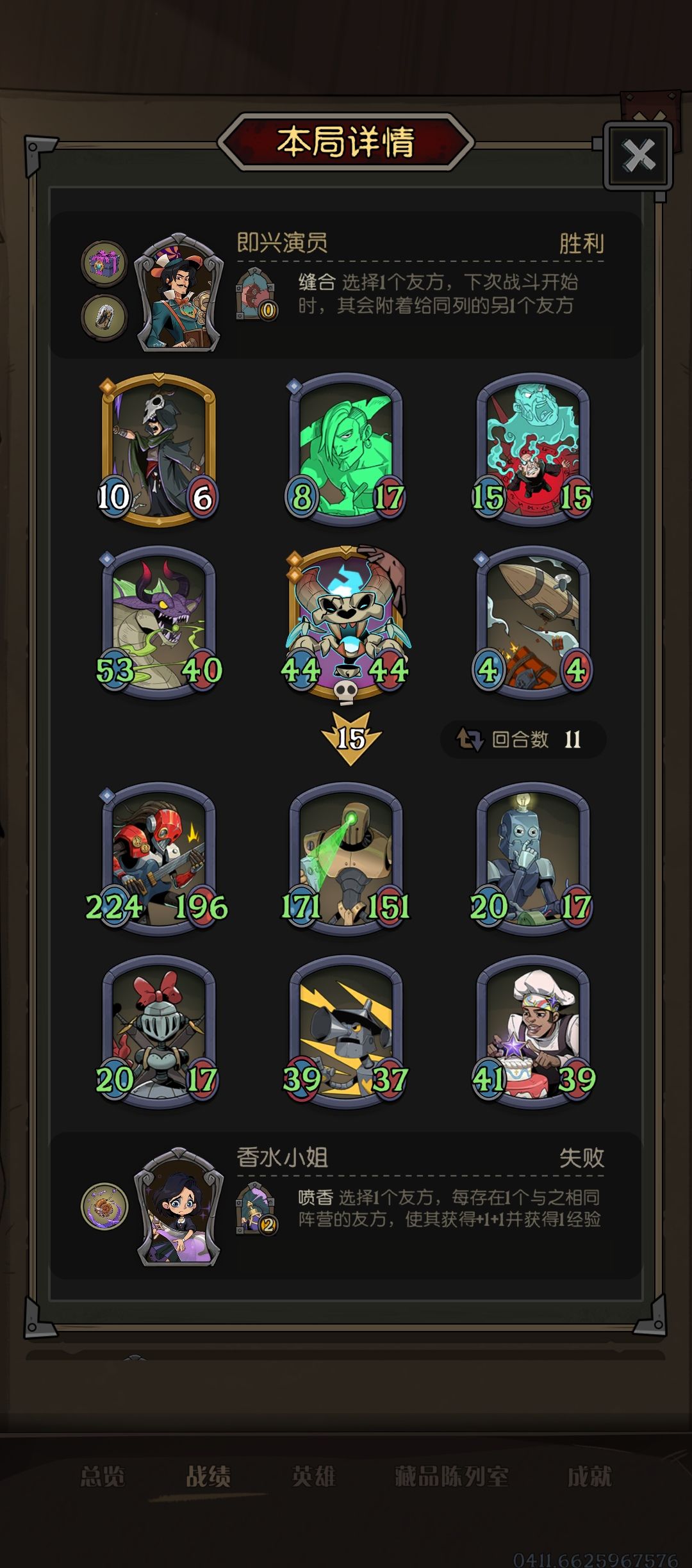This screenshot has height=1568, width=692.
Task: Switch to the 英雄 tab
Action: (x=313, y=1476)
